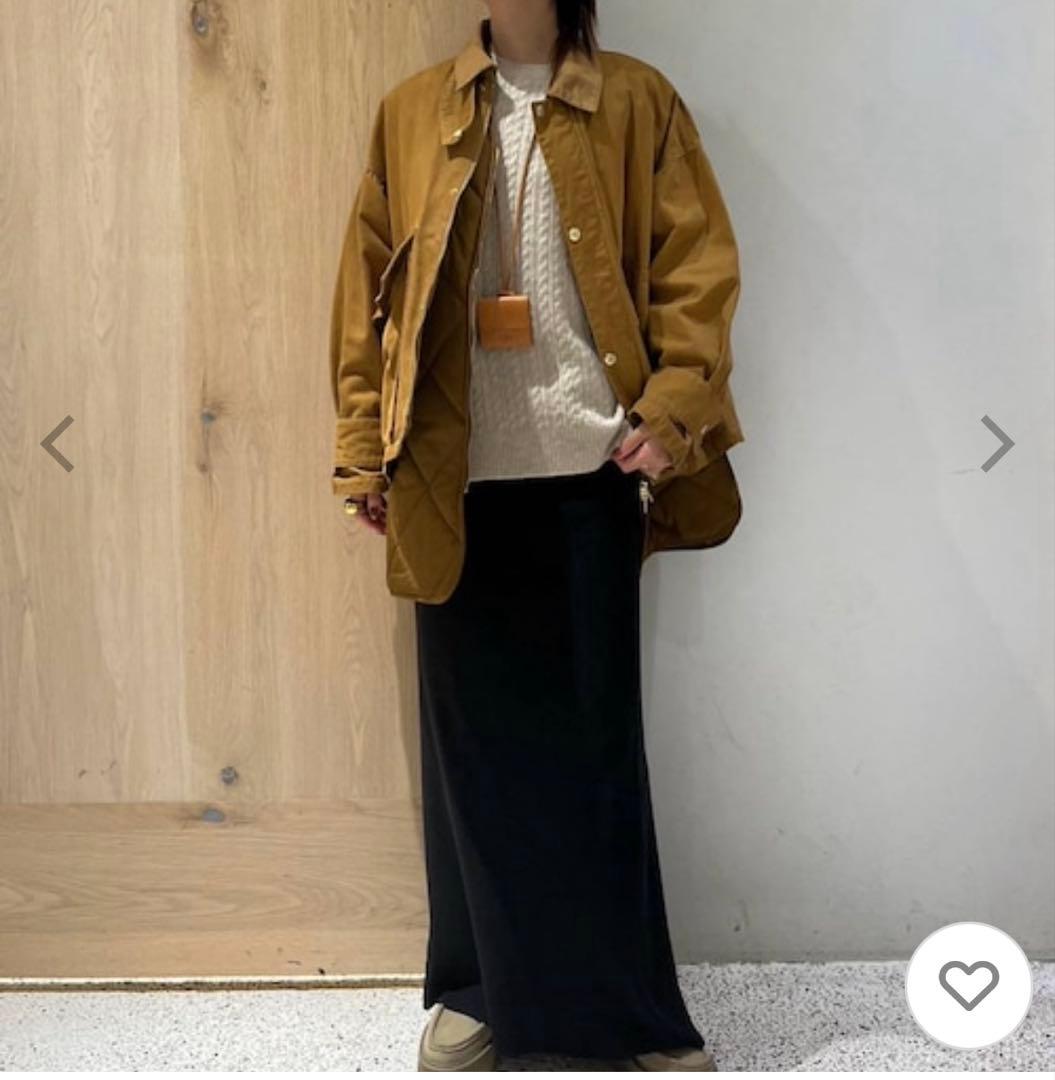Go to the next product photo
This screenshot has height=1080, width=1055.
[996, 443]
